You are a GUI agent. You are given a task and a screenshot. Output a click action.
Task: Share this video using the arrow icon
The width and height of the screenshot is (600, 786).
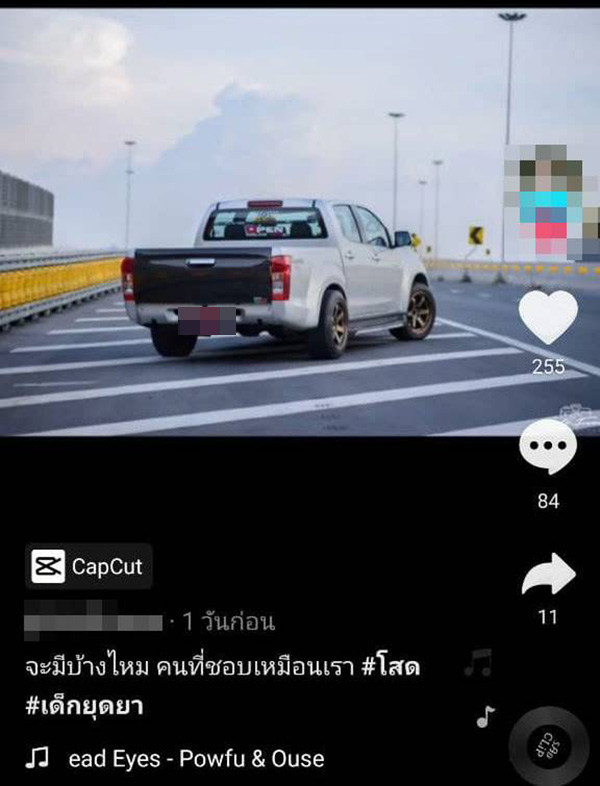coord(548,575)
